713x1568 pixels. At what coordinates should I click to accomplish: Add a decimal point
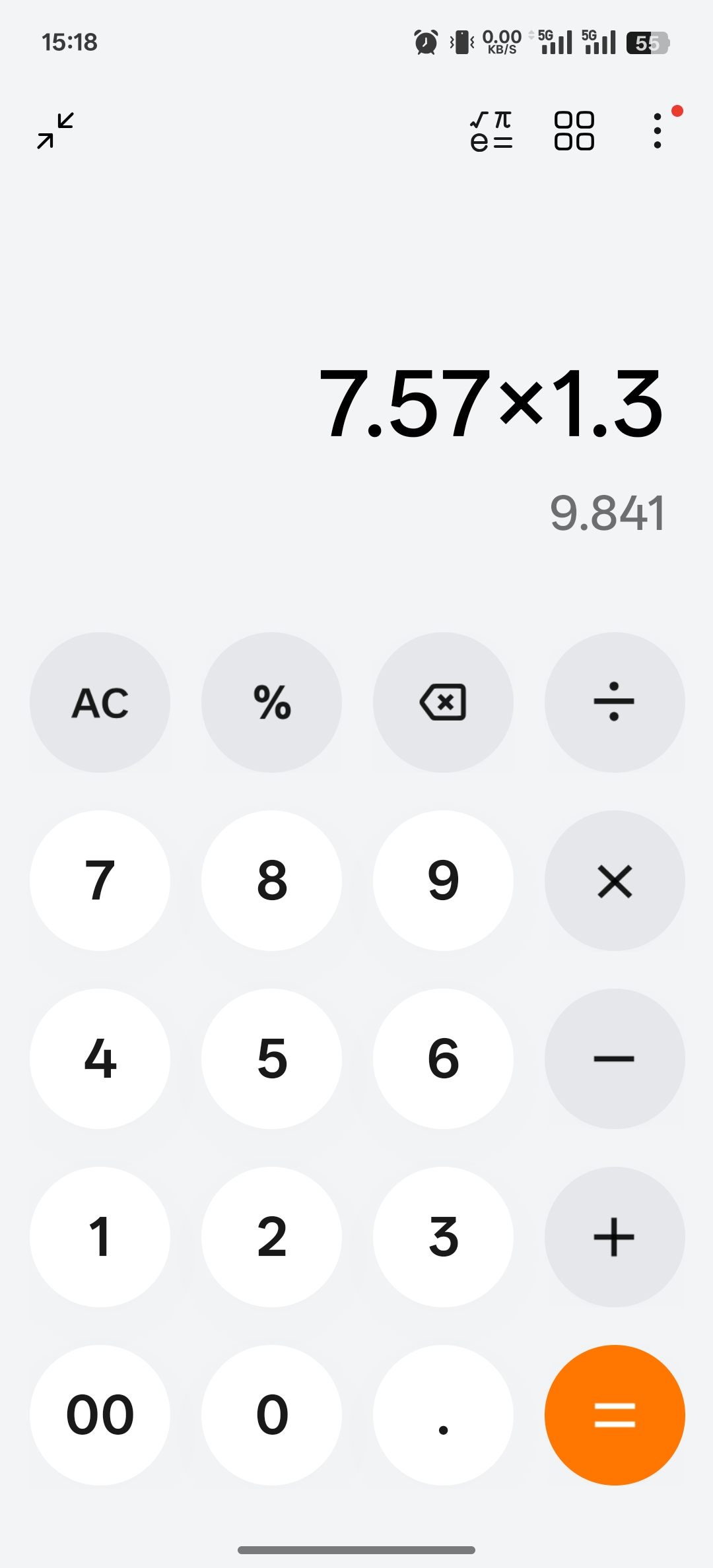[443, 1415]
